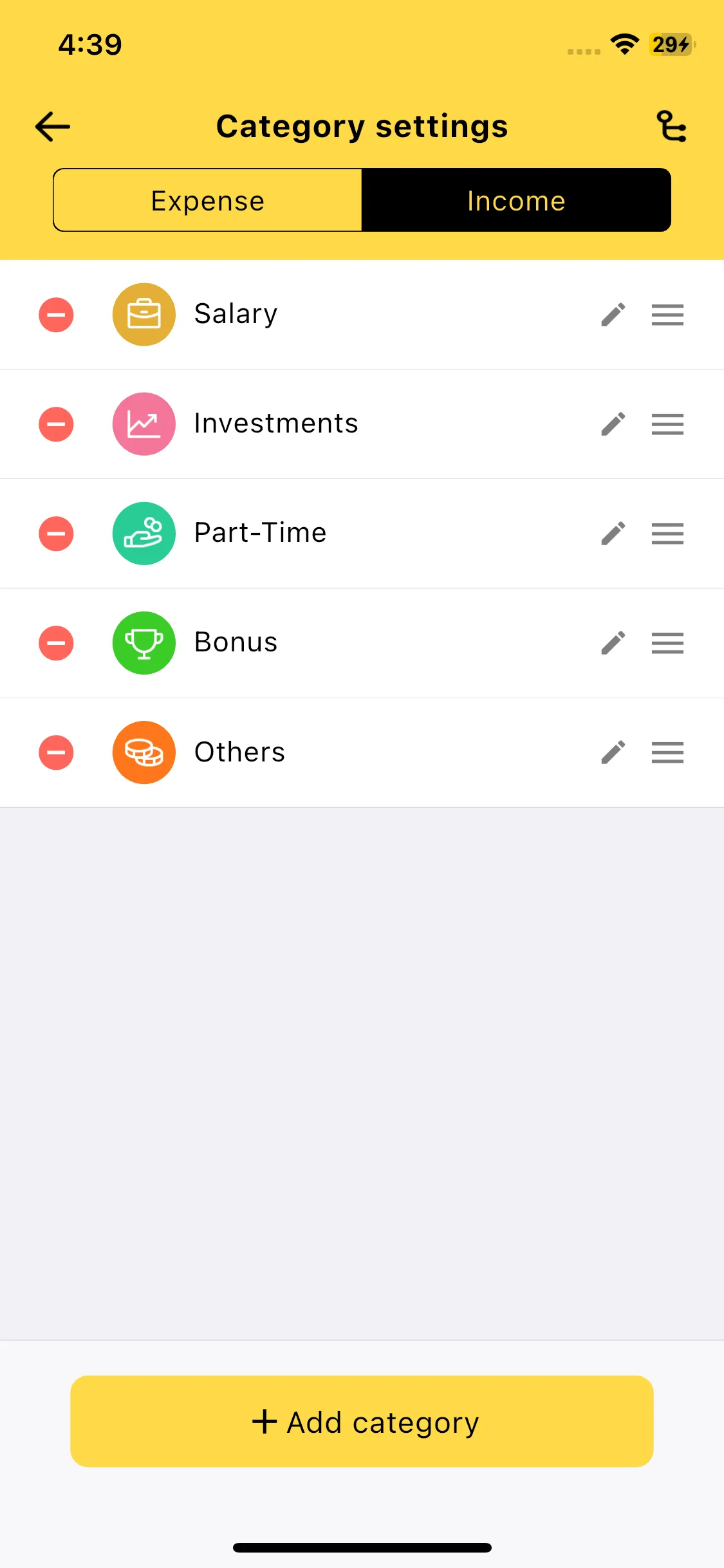
Task: Switch to the Expense tab
Action: [208, 200]
